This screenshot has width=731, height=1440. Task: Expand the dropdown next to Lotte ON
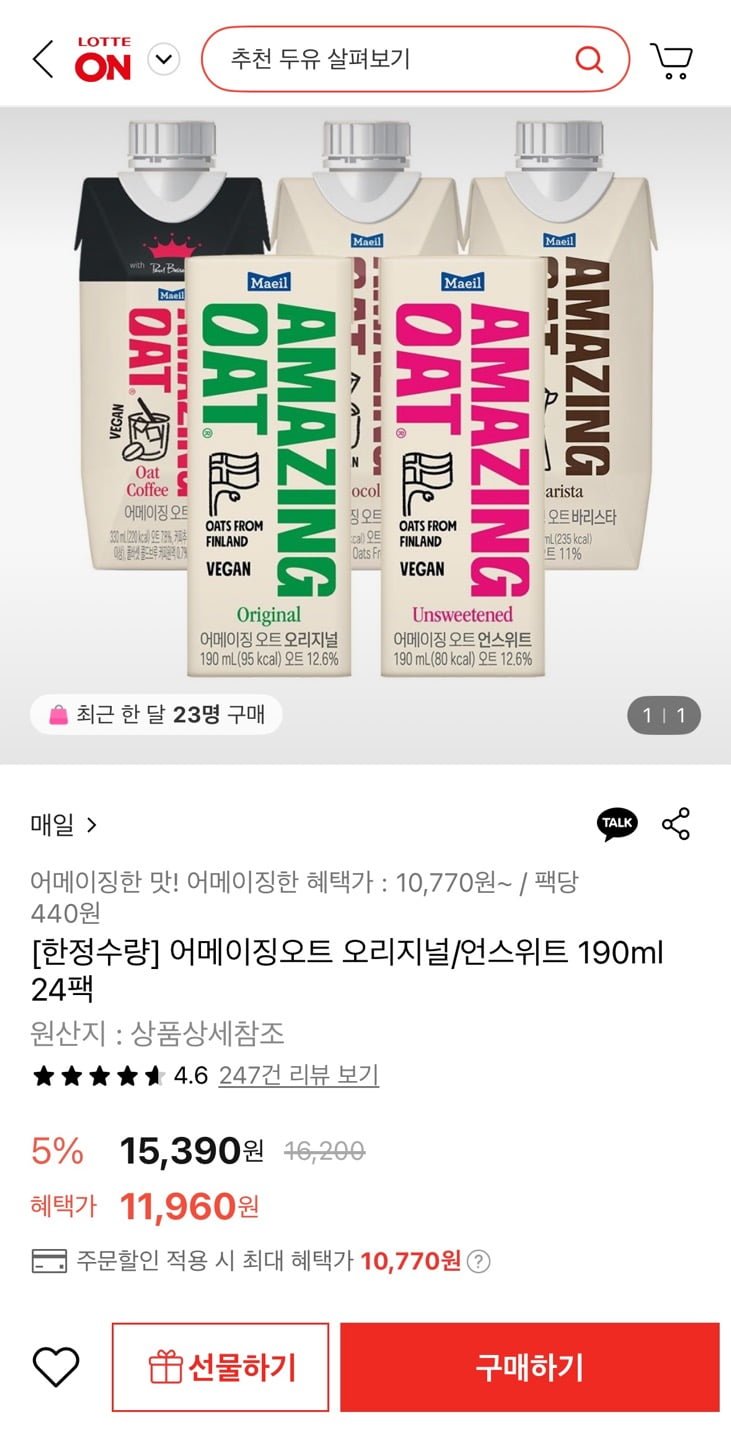click(164, 60)
